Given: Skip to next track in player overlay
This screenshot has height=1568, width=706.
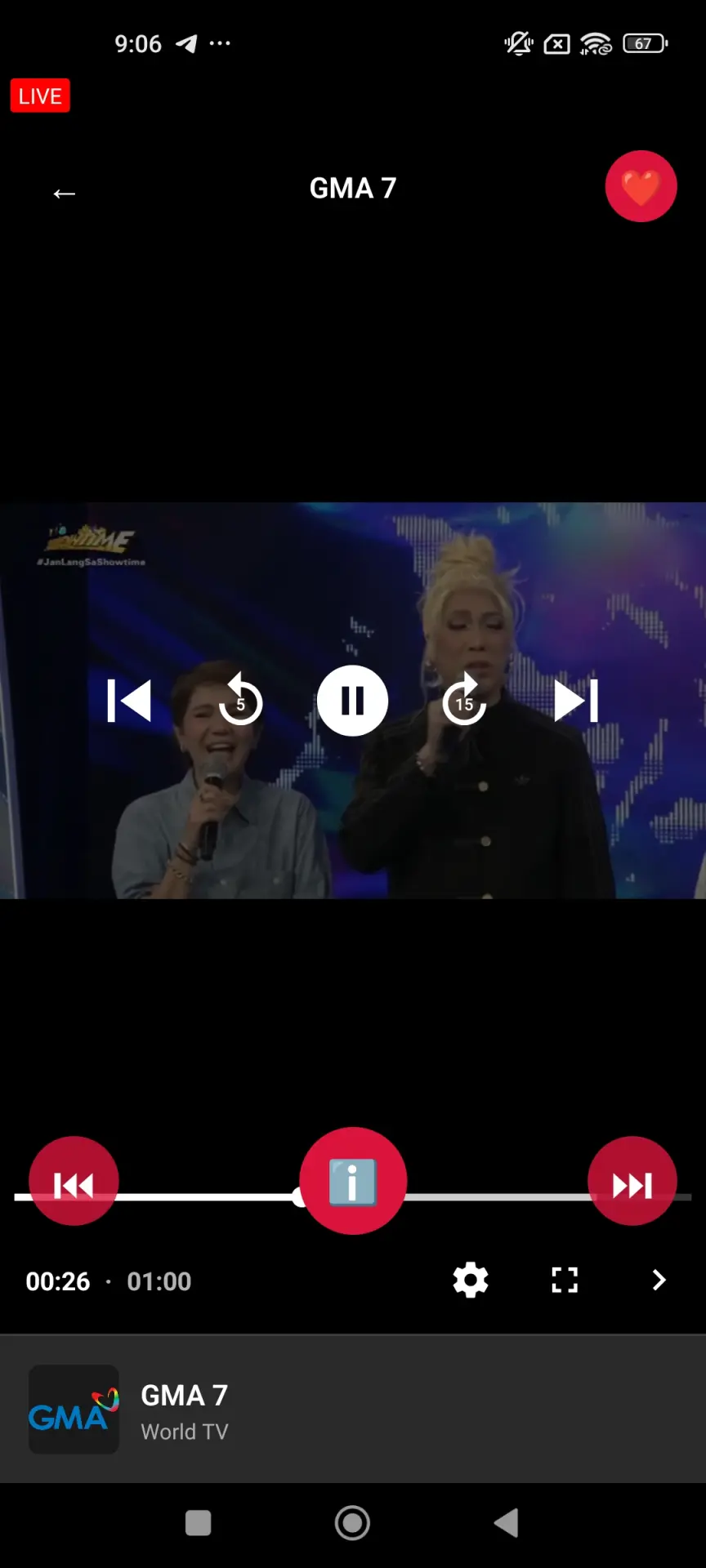Looking at the screenshot, I should [576, 701].
